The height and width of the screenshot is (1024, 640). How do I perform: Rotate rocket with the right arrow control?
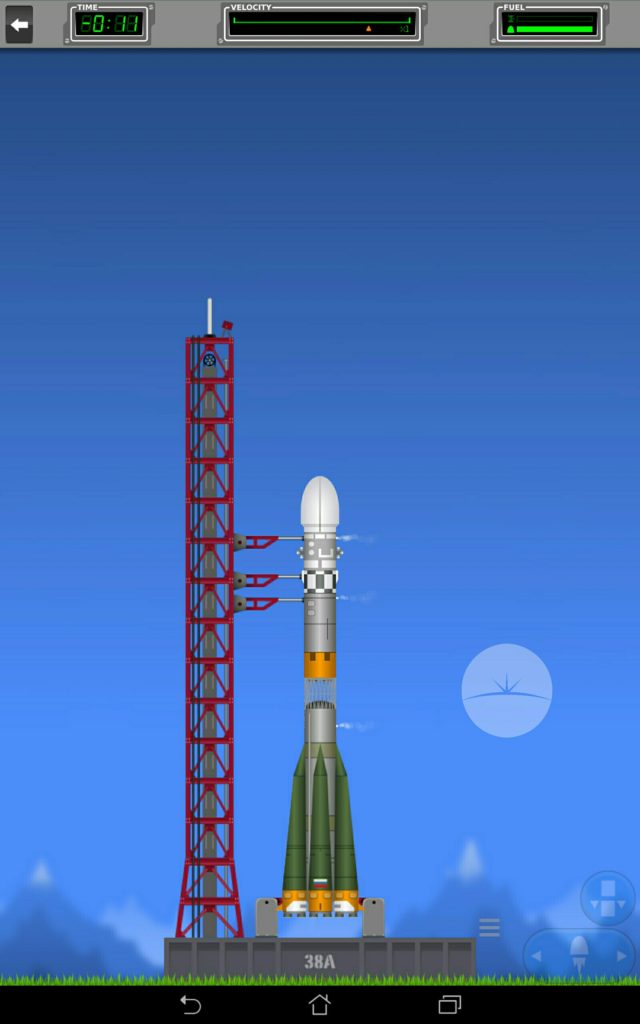[x=621, y=956]
